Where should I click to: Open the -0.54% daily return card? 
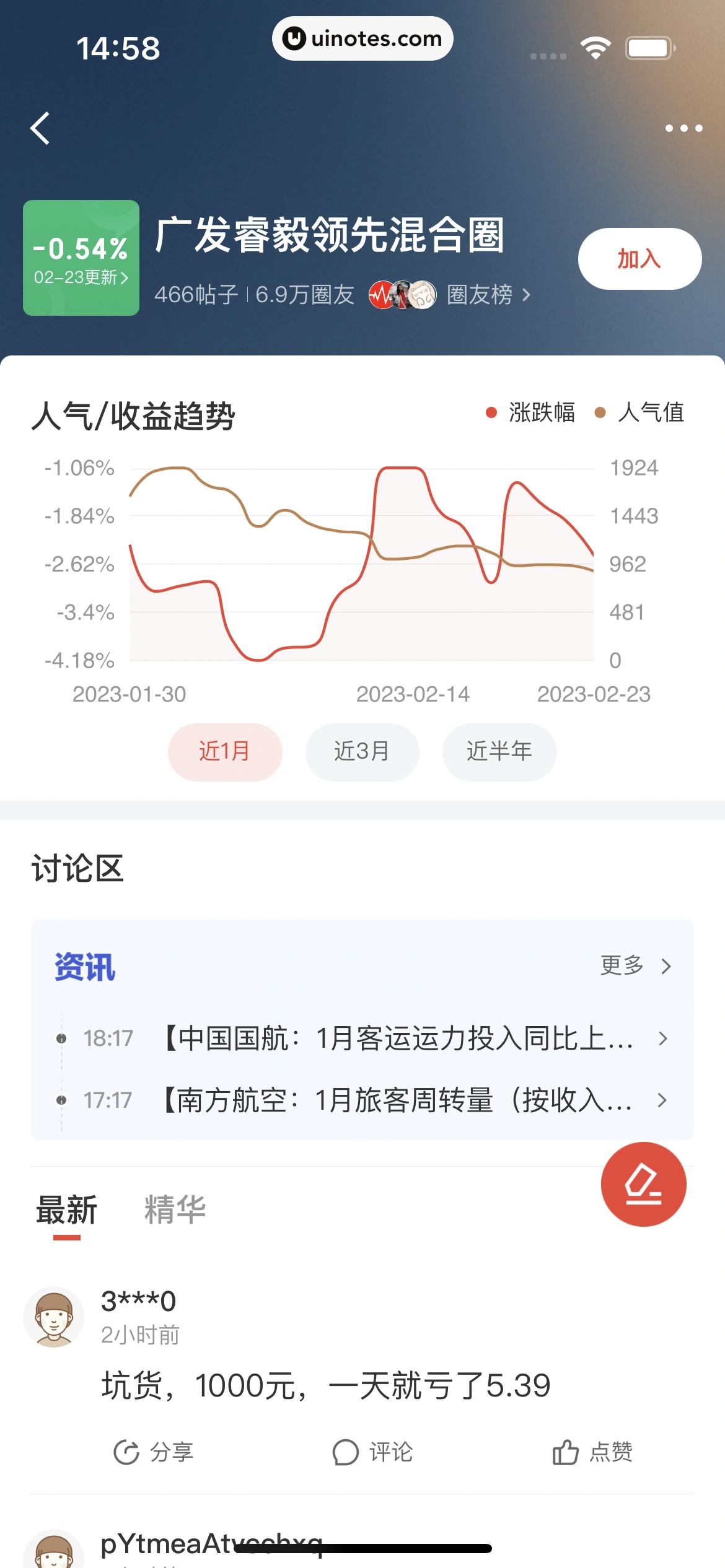click(x=81, y=258)
